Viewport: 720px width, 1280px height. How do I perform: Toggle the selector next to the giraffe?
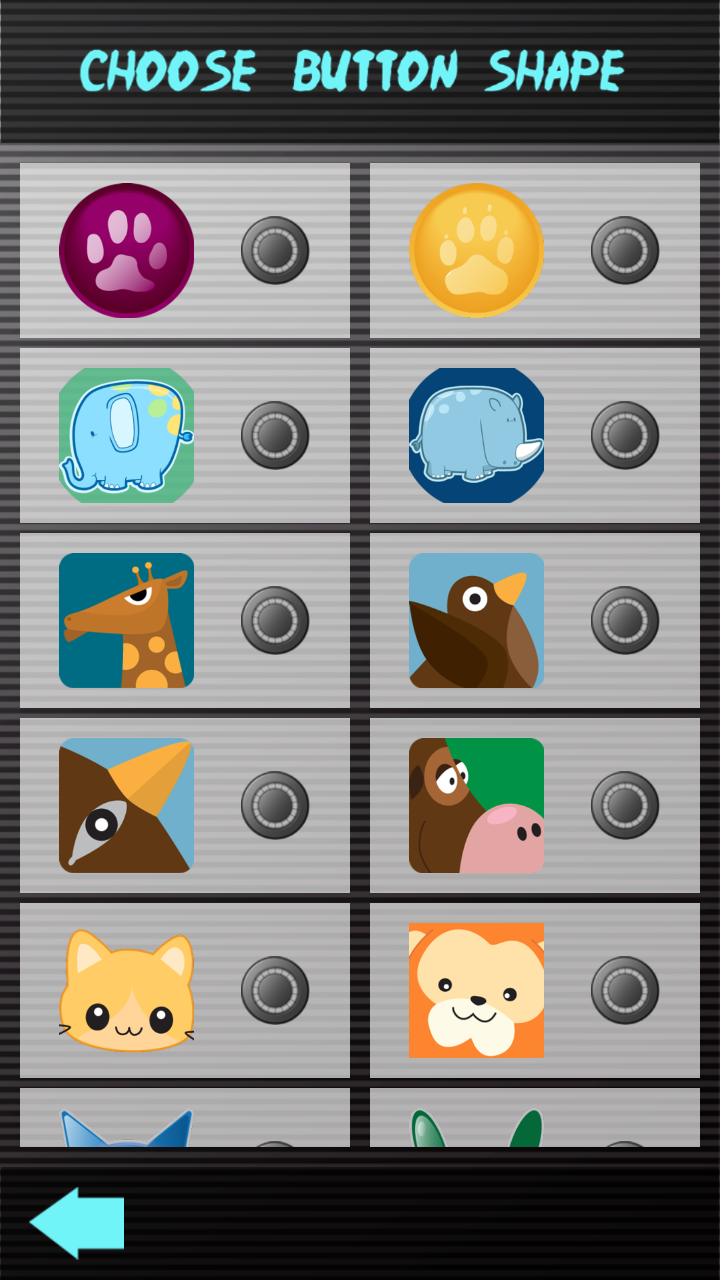[x=275, y=620]
